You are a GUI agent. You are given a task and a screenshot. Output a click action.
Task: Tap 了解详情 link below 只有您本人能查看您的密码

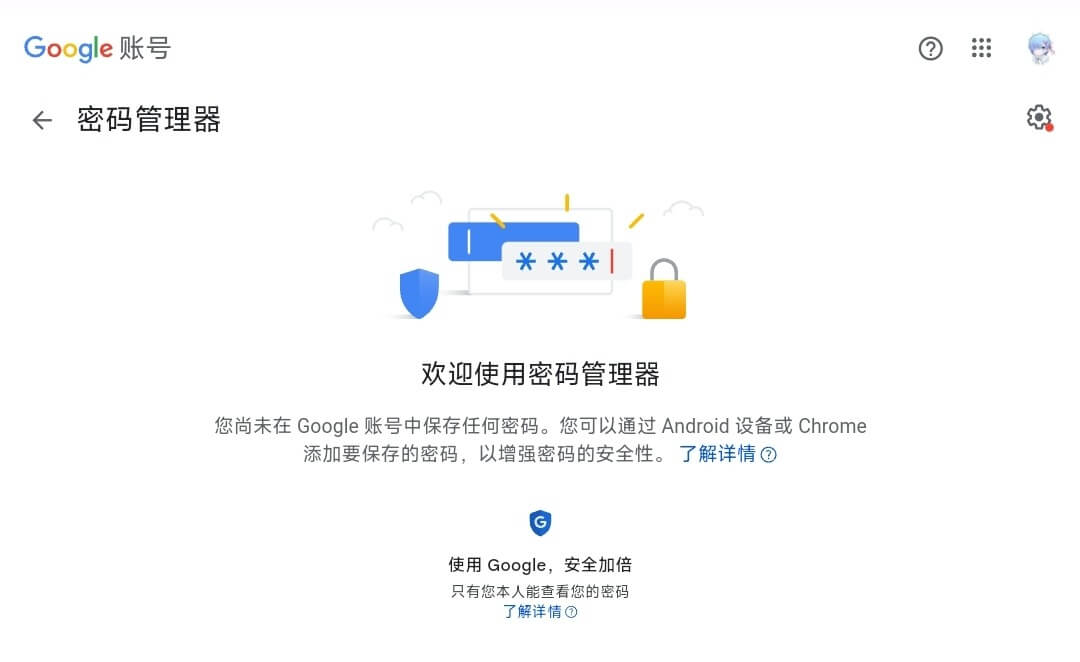tap(533, 611)
